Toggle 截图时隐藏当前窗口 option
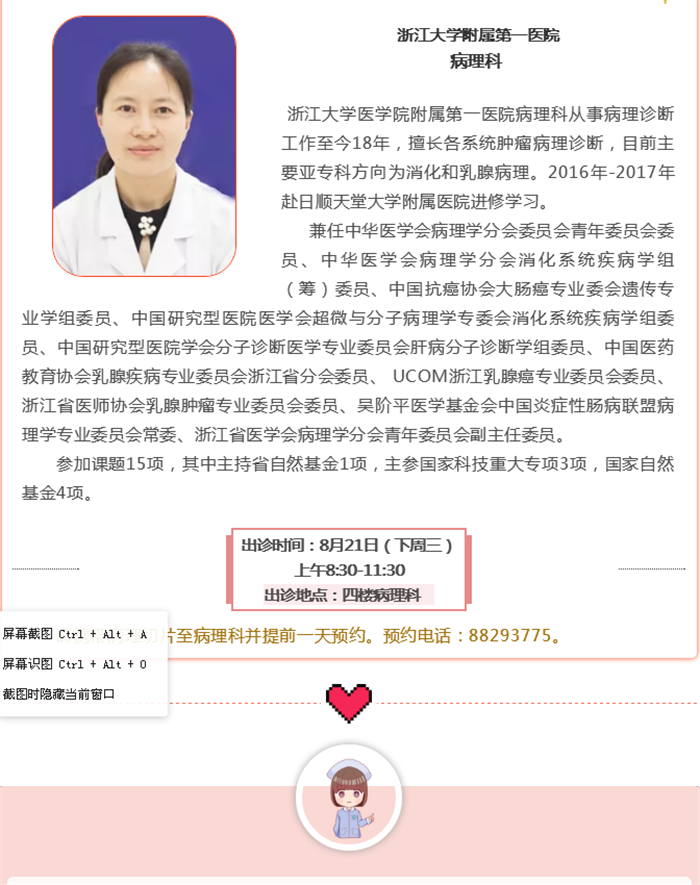The height and width of the screenshot is (885, 700). (59, 693)
